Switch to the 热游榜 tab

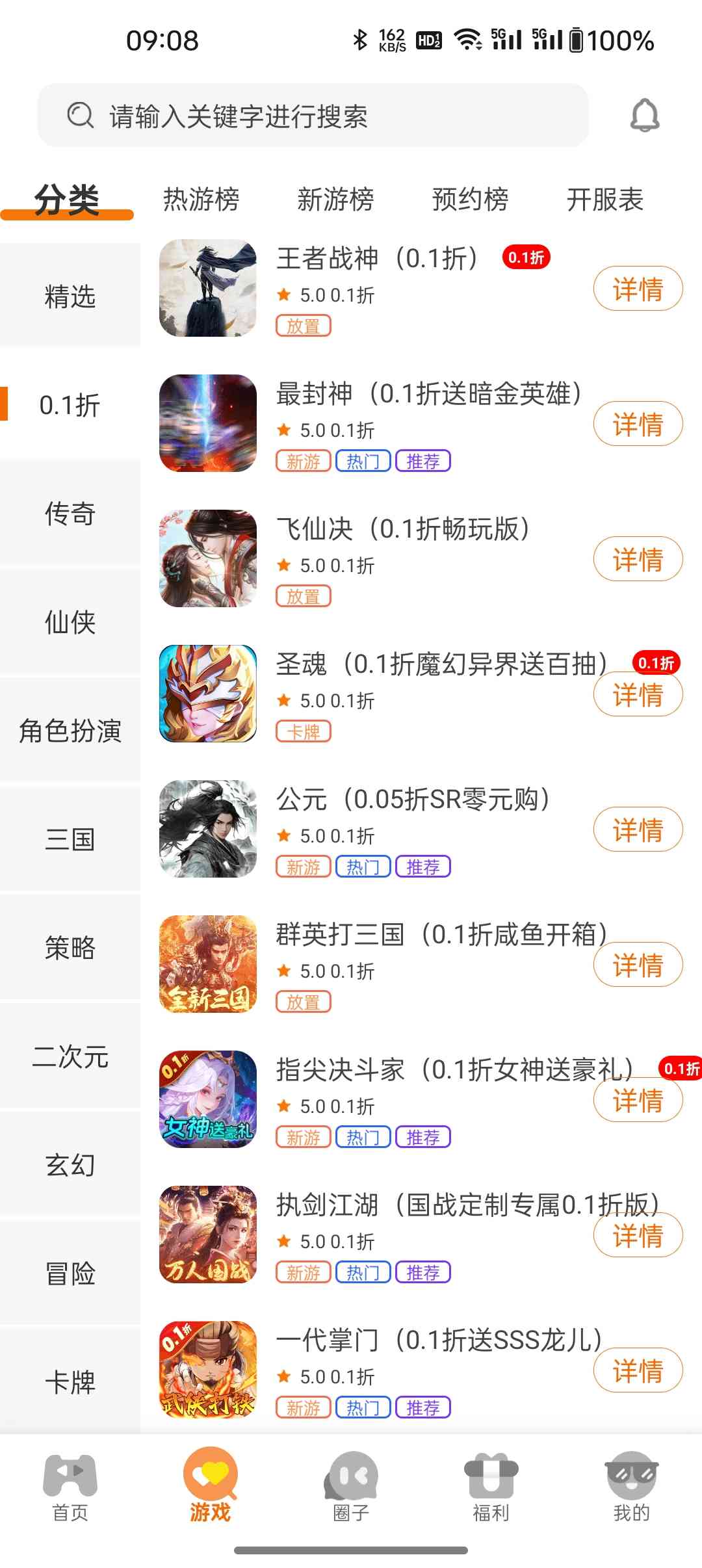point(201,199)
